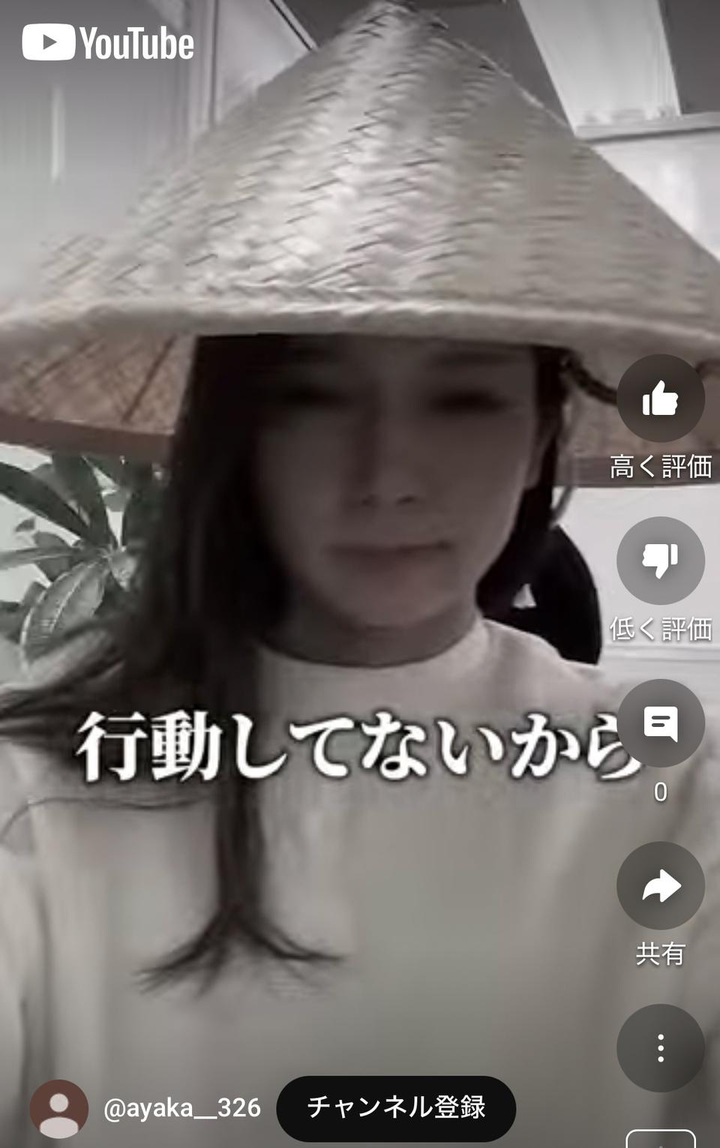This screenshot has width=720, height=1148.
Task: Open the @ayaka__326 channel page
Action: (181, 1108)
